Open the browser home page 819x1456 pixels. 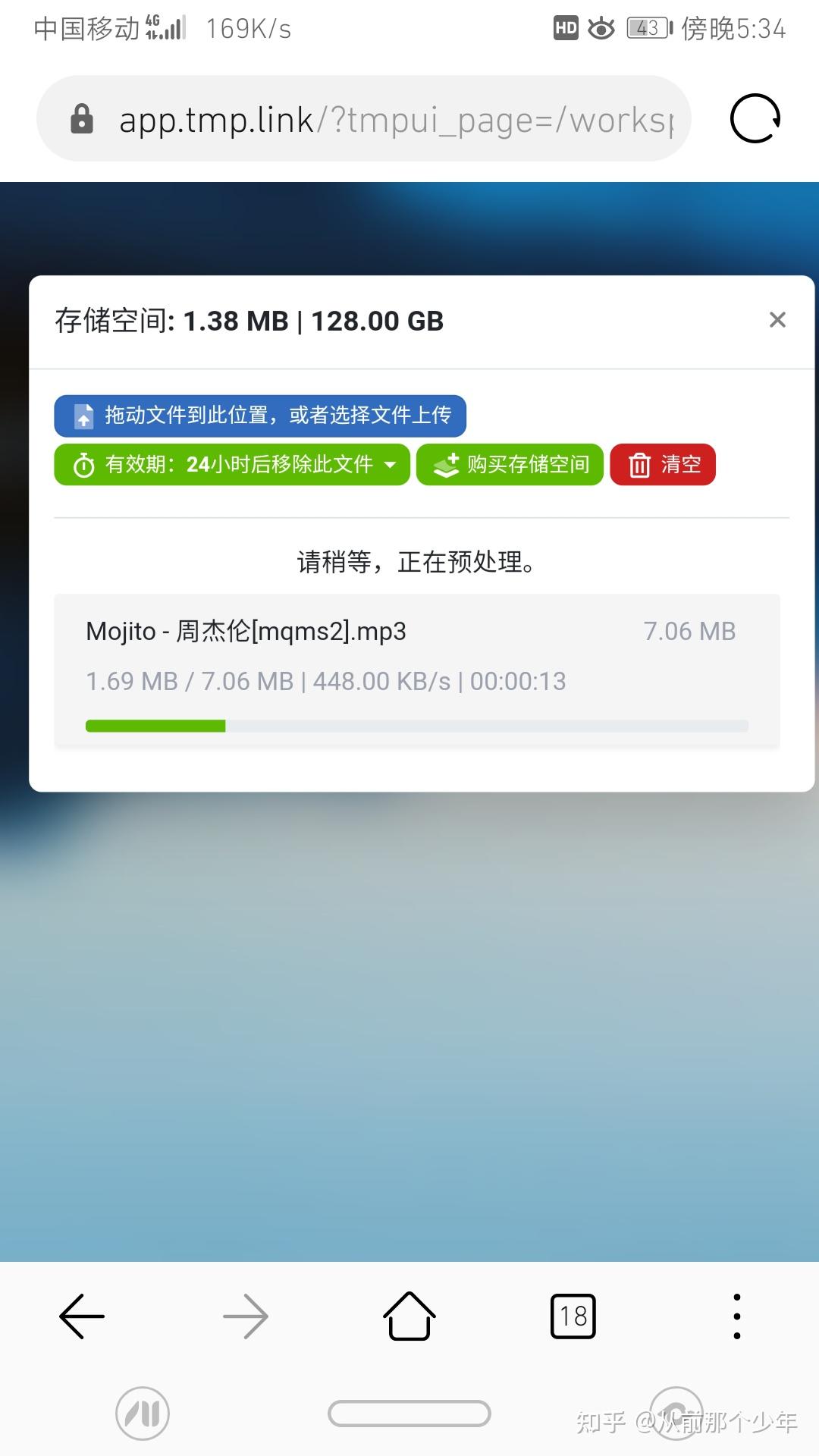click(x=409, y=1316)
